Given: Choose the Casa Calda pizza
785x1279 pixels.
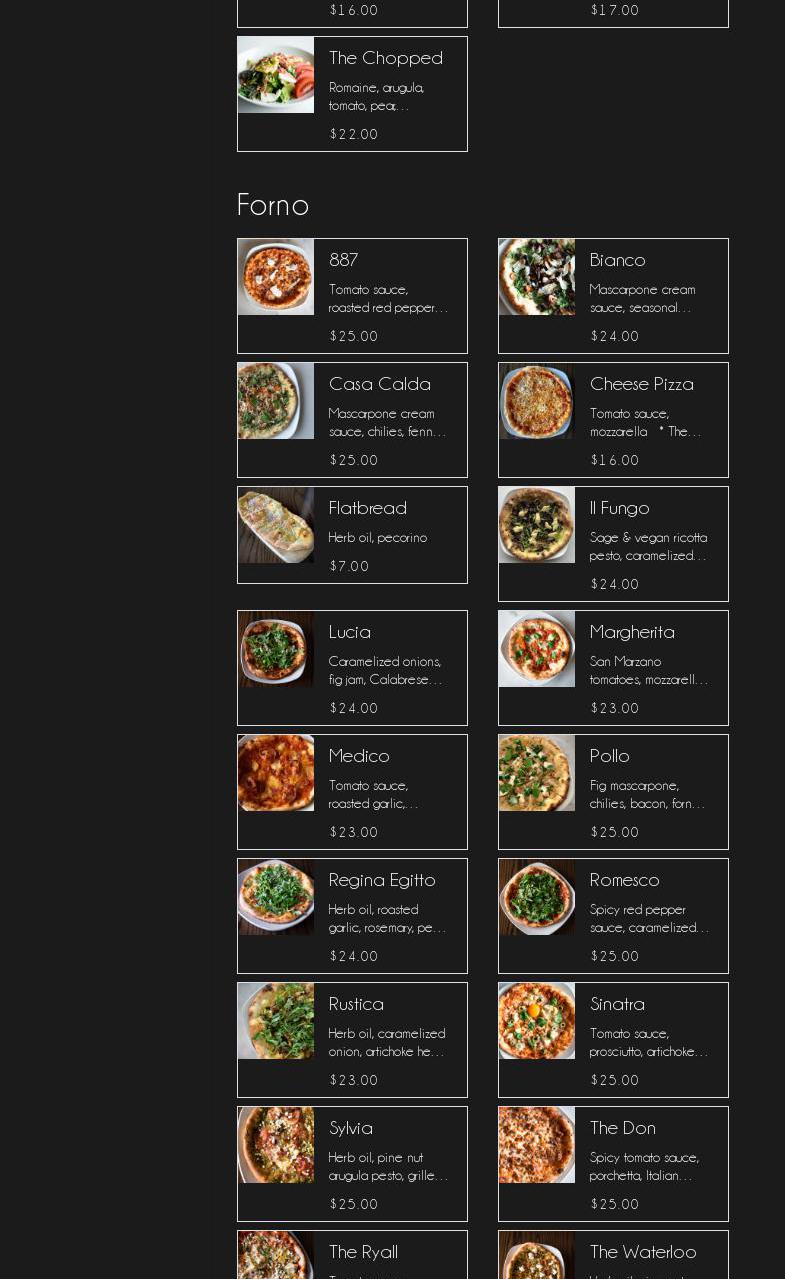Looking at the screenshot, I should coord(352,420).
